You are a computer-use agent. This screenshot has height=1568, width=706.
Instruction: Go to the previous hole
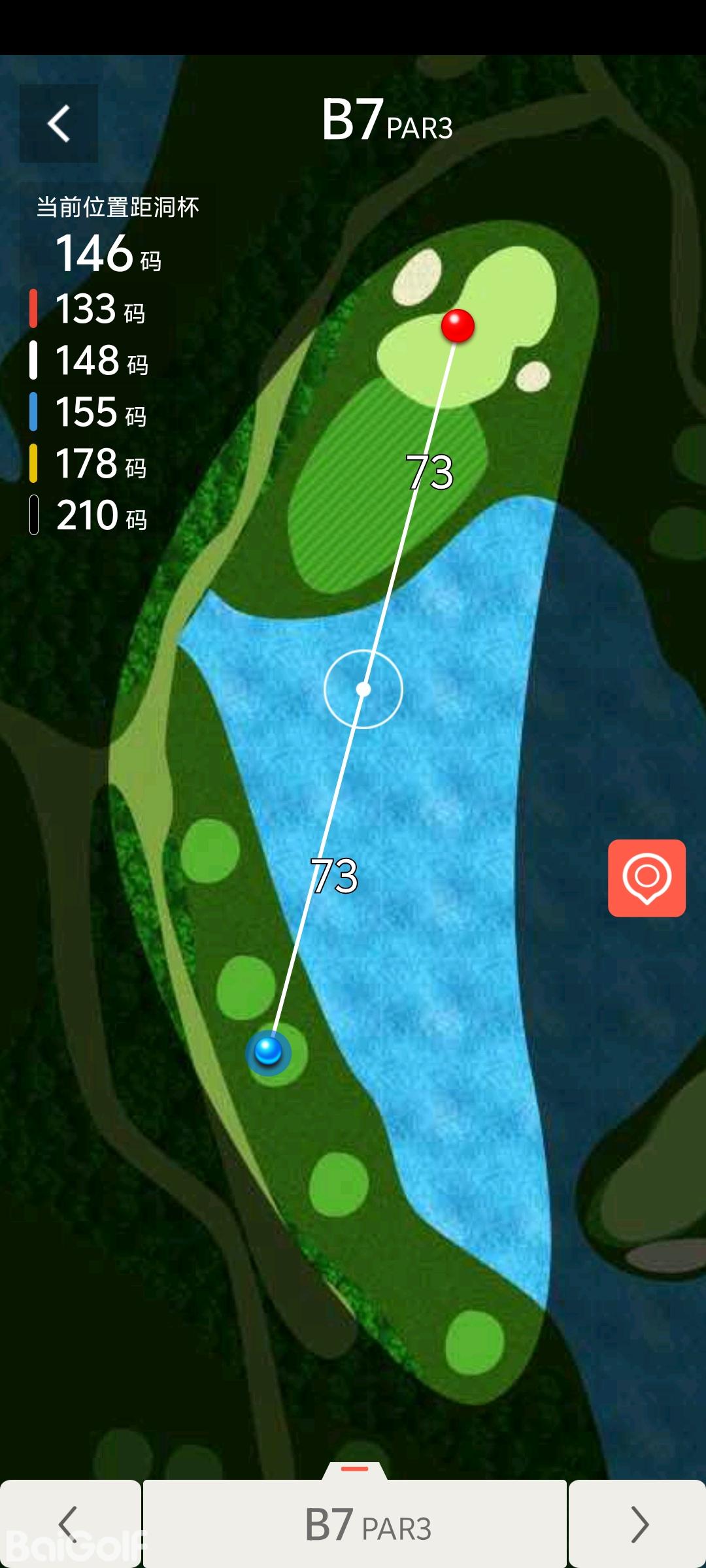tap(69, 1524)
